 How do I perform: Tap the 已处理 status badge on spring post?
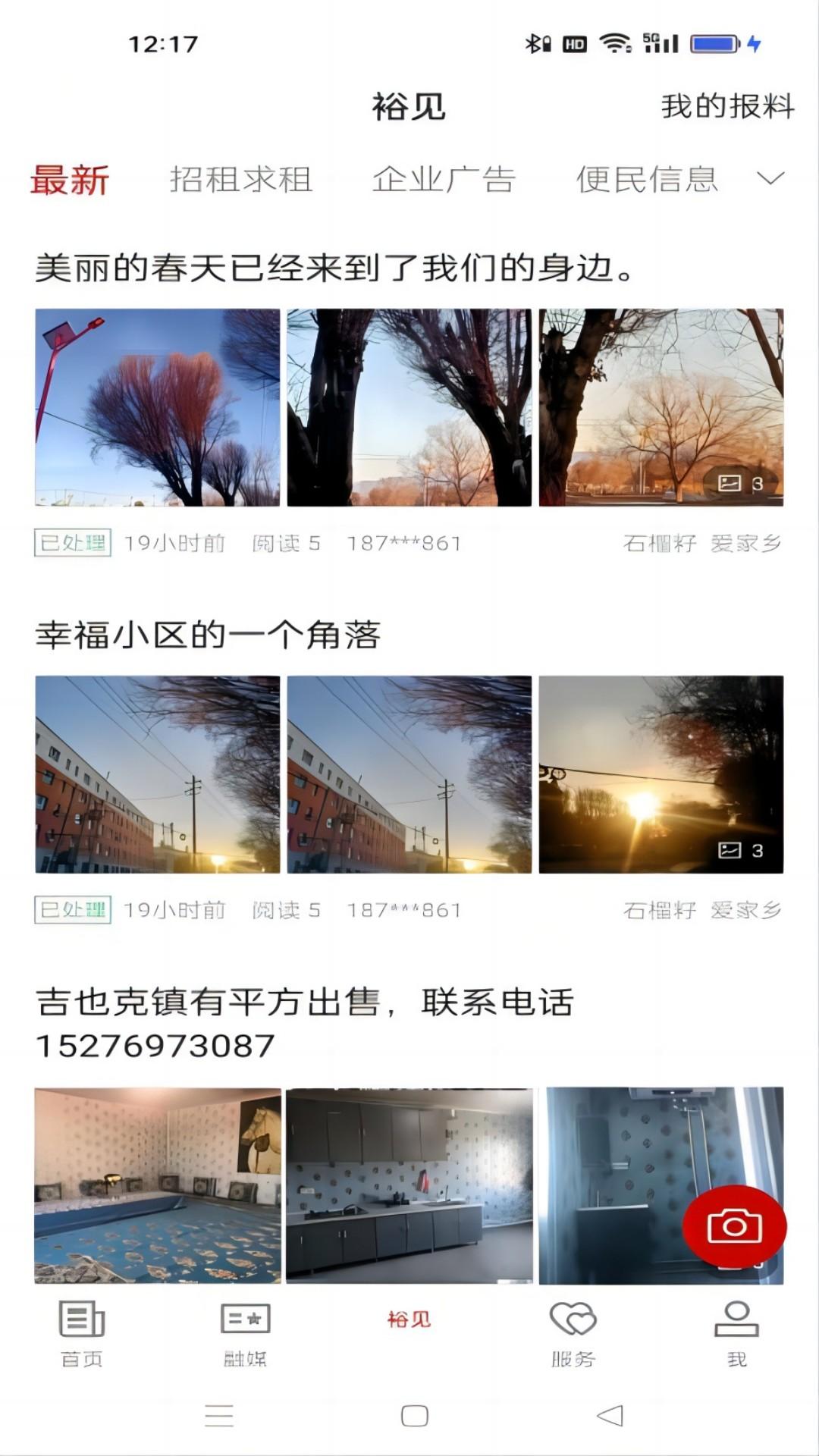(x=72, y=541)
